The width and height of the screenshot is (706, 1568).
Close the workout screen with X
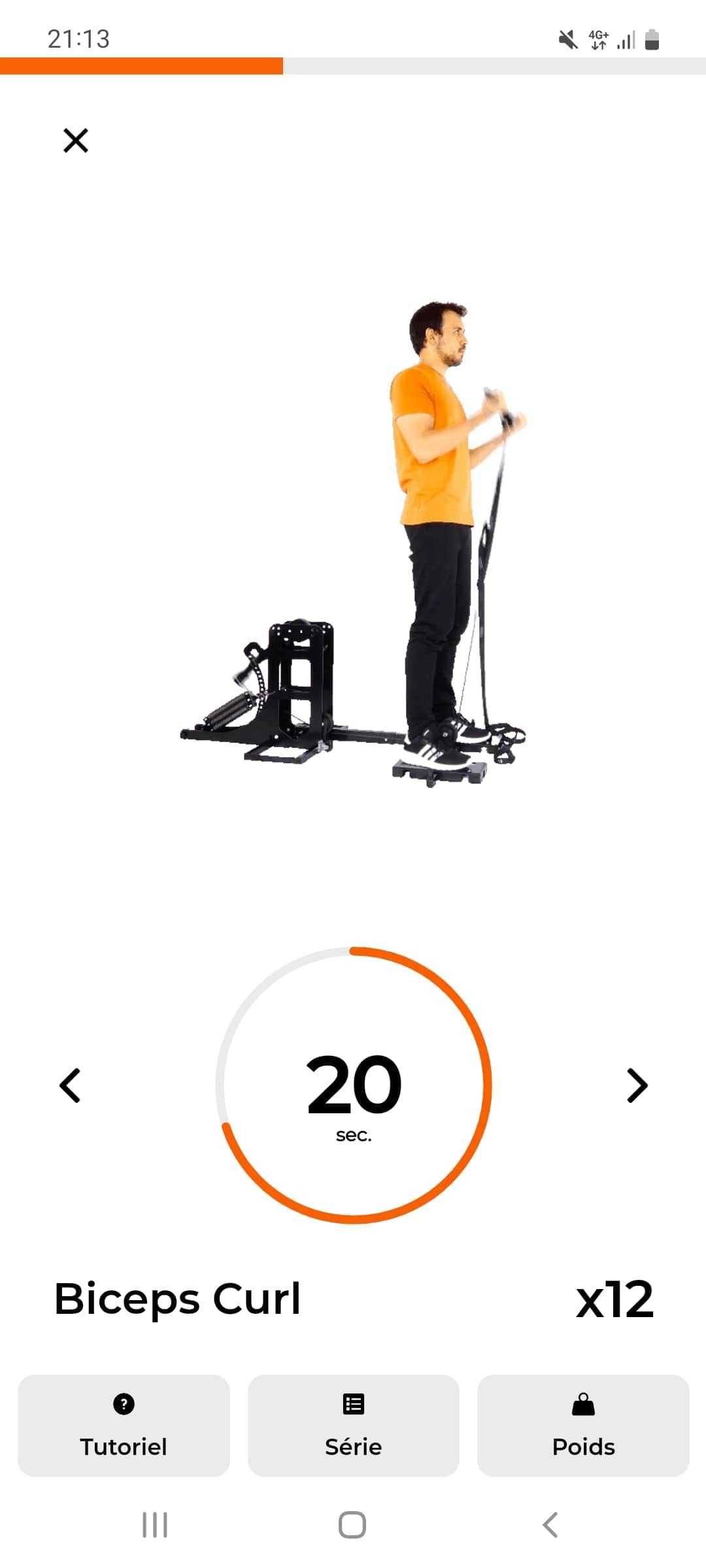[76, 140]
